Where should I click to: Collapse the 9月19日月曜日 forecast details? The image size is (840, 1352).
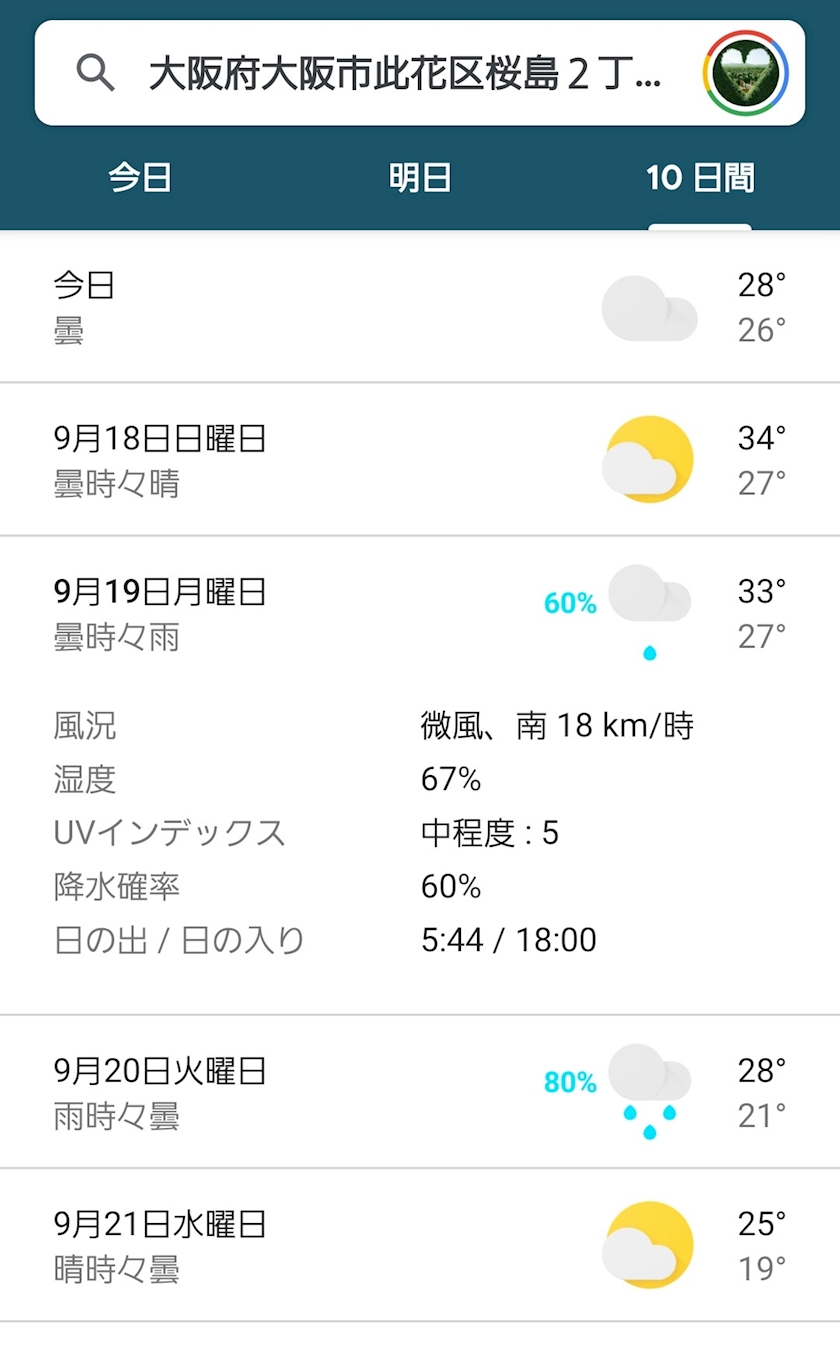[x=420, y=613]
